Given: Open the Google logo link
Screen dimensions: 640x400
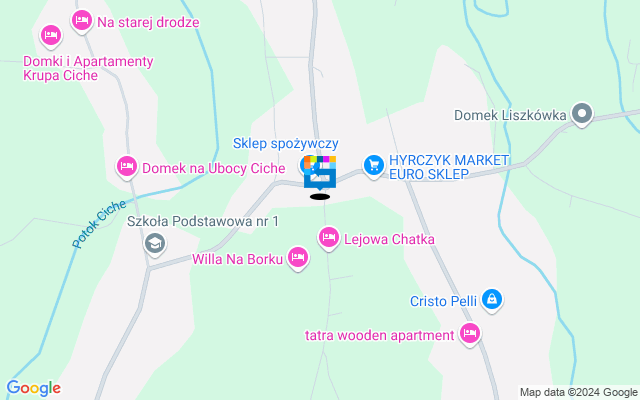Looking at the screenshot, I should pos(33,388).
